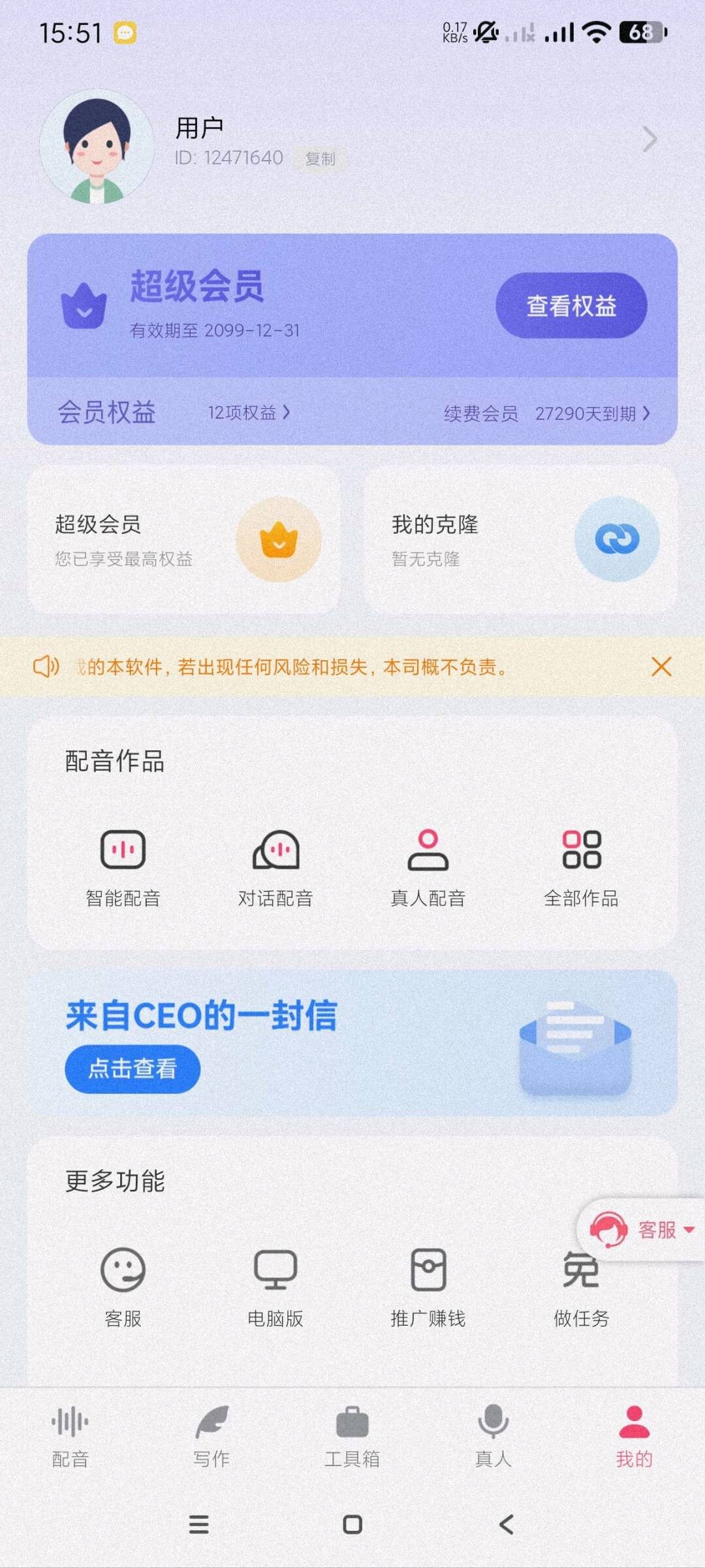The width and height of the screenshot is (705, 1568).
Task: Tap 点击查看 on the CEO letter banner
Action: click(133, 1068)
